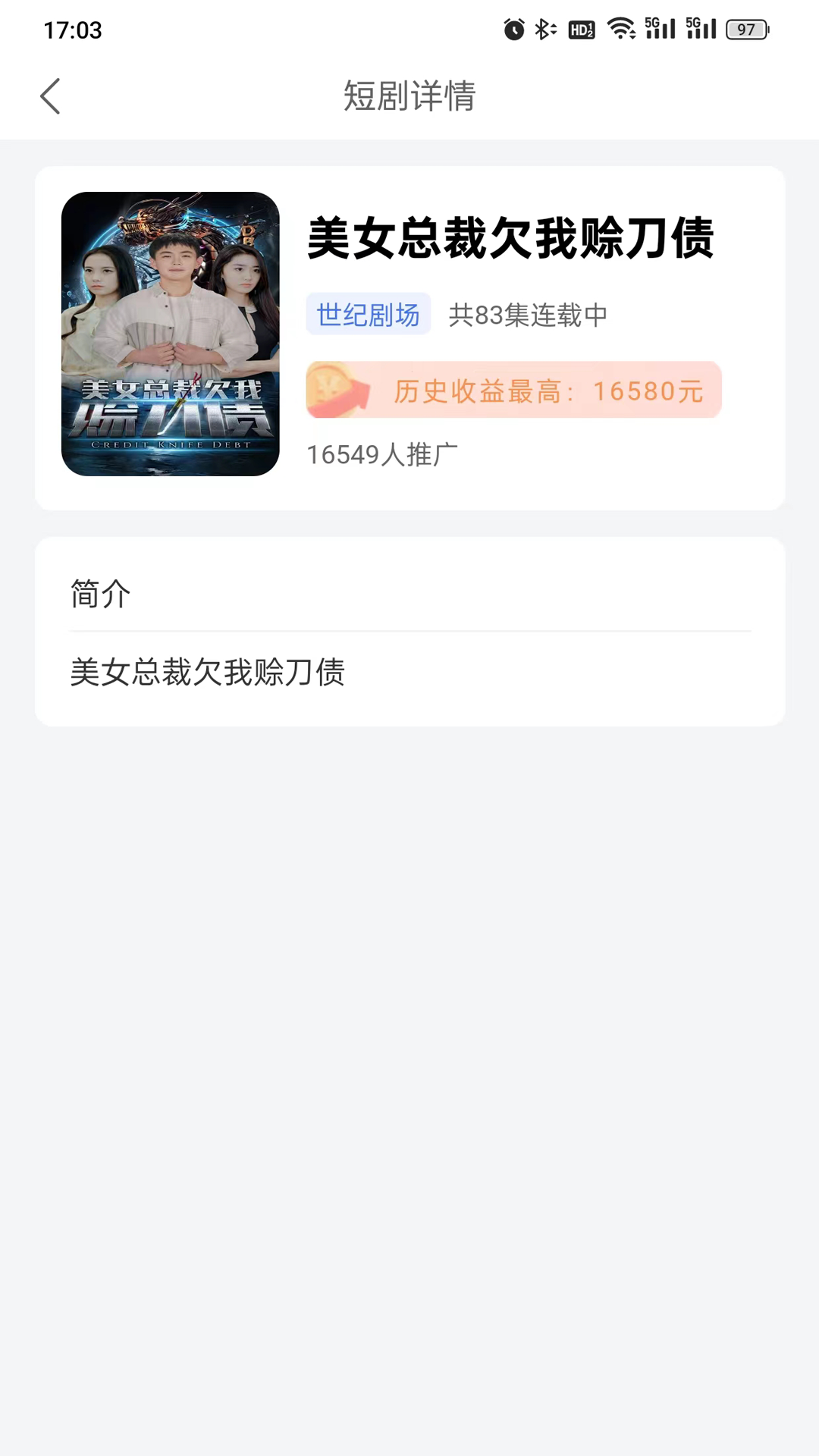Tap the gold coin earnings icon
Screen dimensions: 819x1456
pos(330,390)
